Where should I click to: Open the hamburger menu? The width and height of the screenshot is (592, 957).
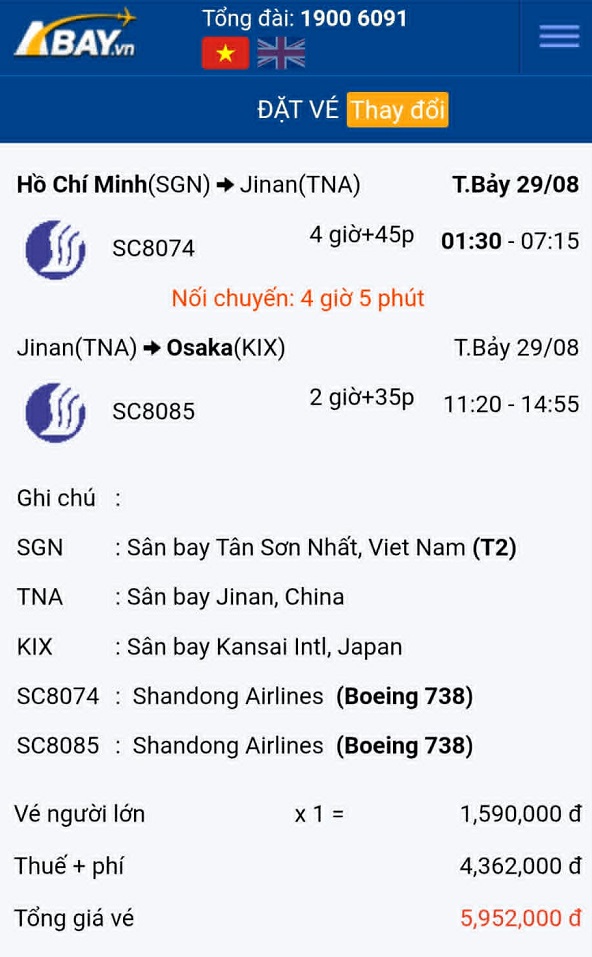[559, 37]
